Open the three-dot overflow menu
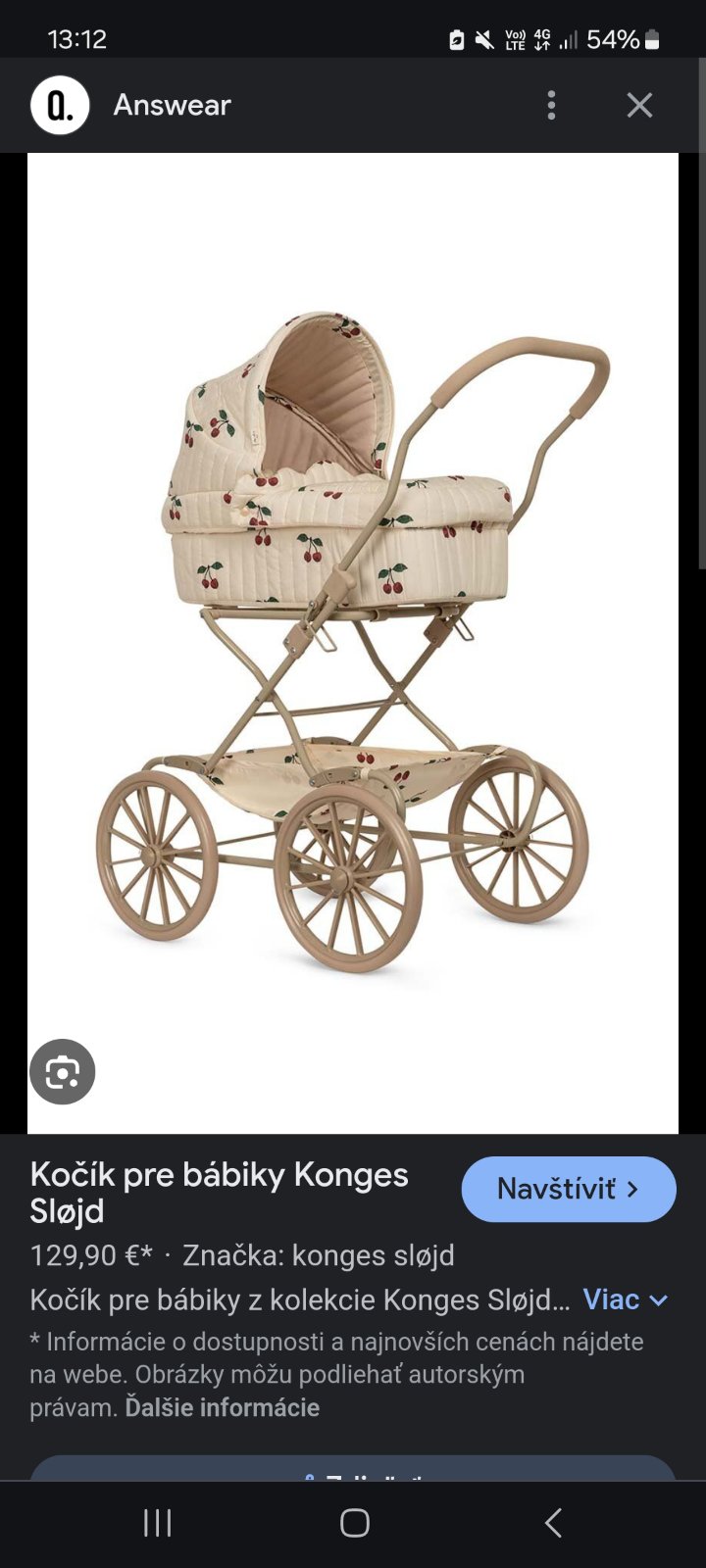Screen dimensions: 706x1568 (551, 105)
